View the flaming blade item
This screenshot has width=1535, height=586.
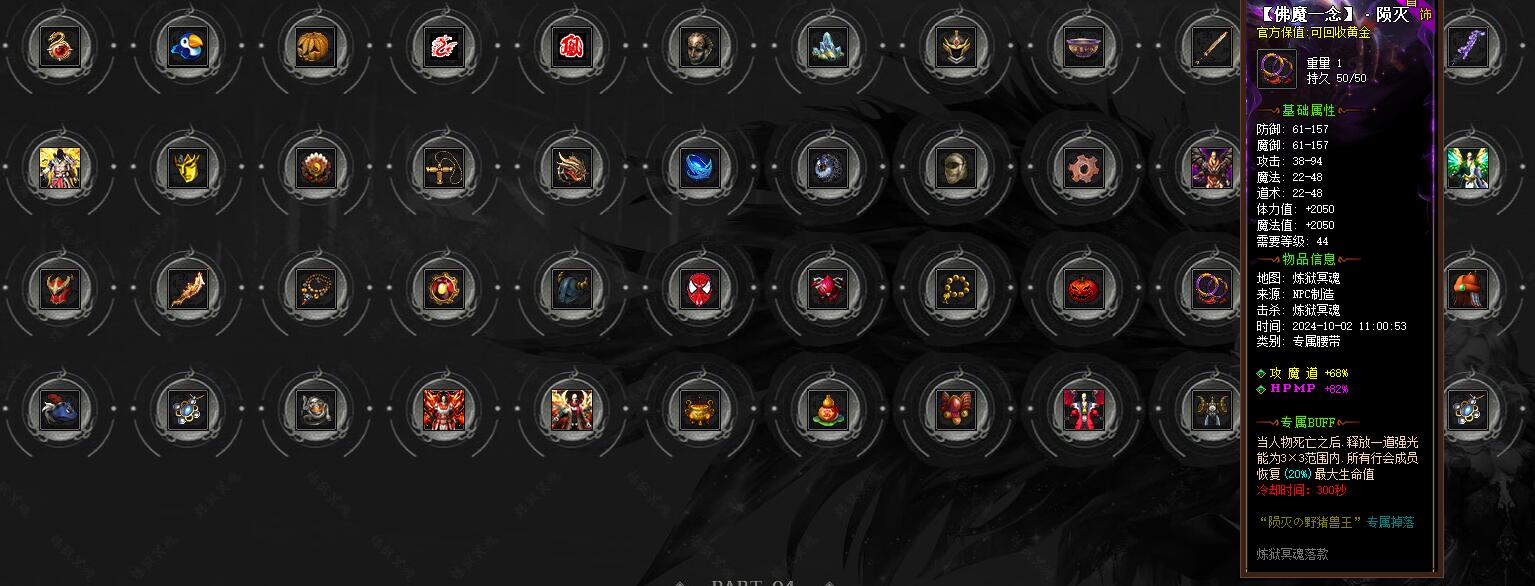pyautogui.click(x=188, y=289)
